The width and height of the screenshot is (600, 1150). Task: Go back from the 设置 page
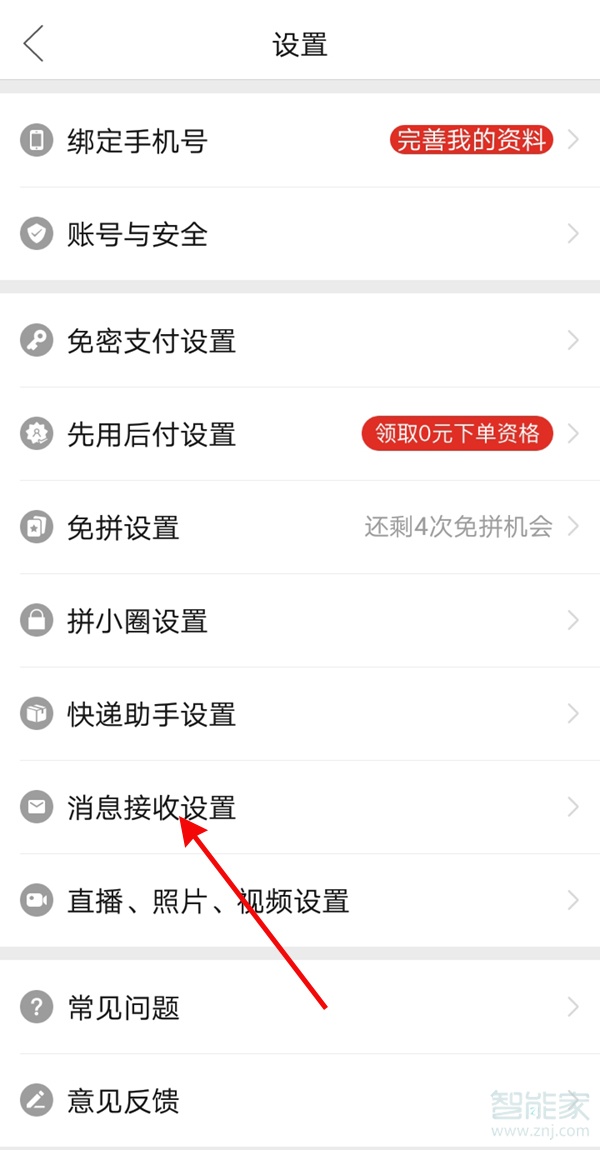click(x=35, y=44)
